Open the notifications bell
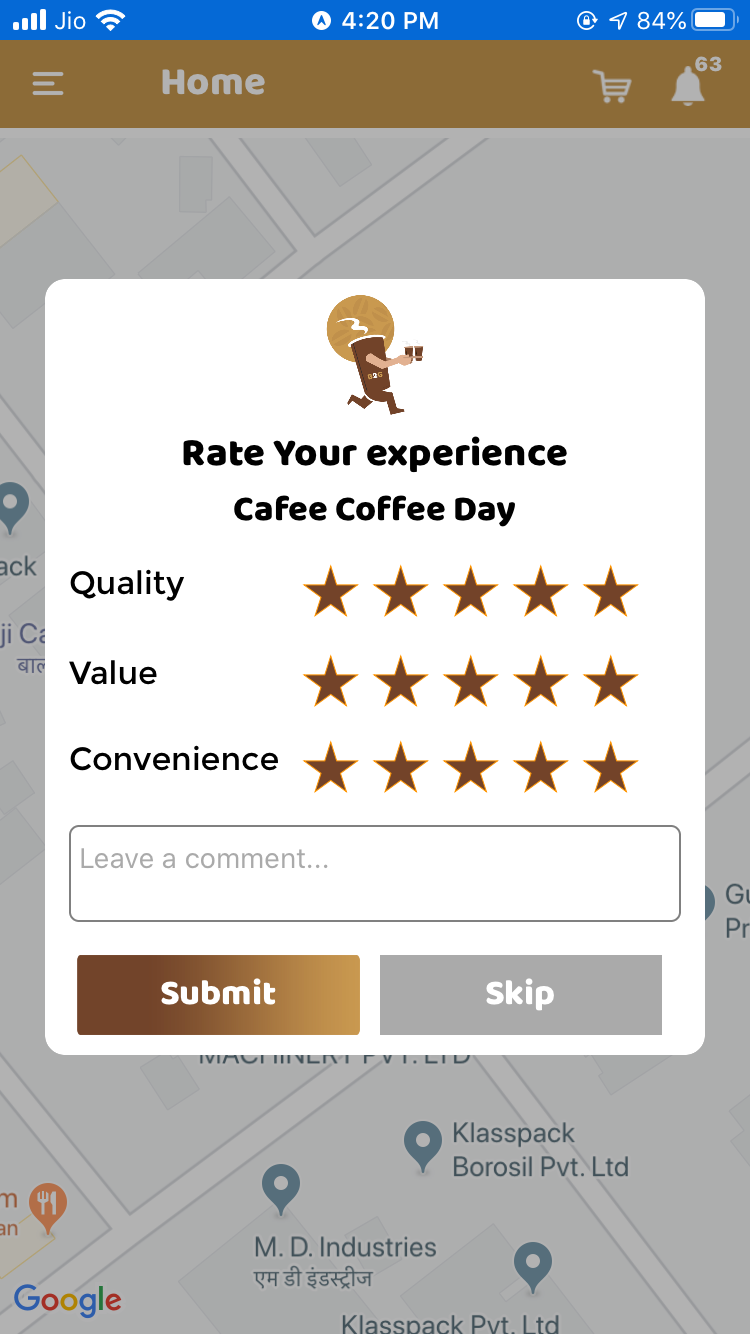This screenshot has width=750, height=1334. pyautogui.click(x=688, y=85)
